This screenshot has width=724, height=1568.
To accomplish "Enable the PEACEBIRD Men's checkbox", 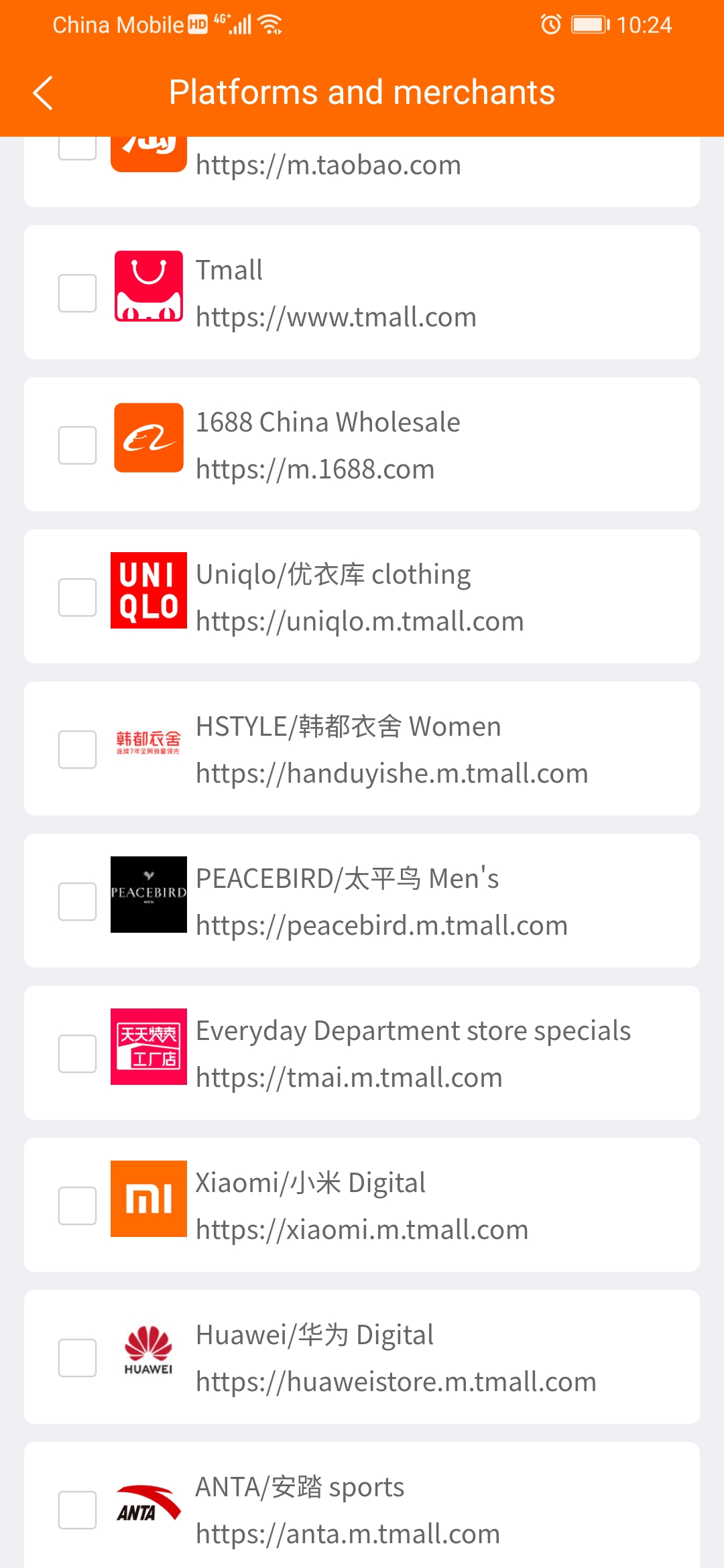I will (77, 901).
